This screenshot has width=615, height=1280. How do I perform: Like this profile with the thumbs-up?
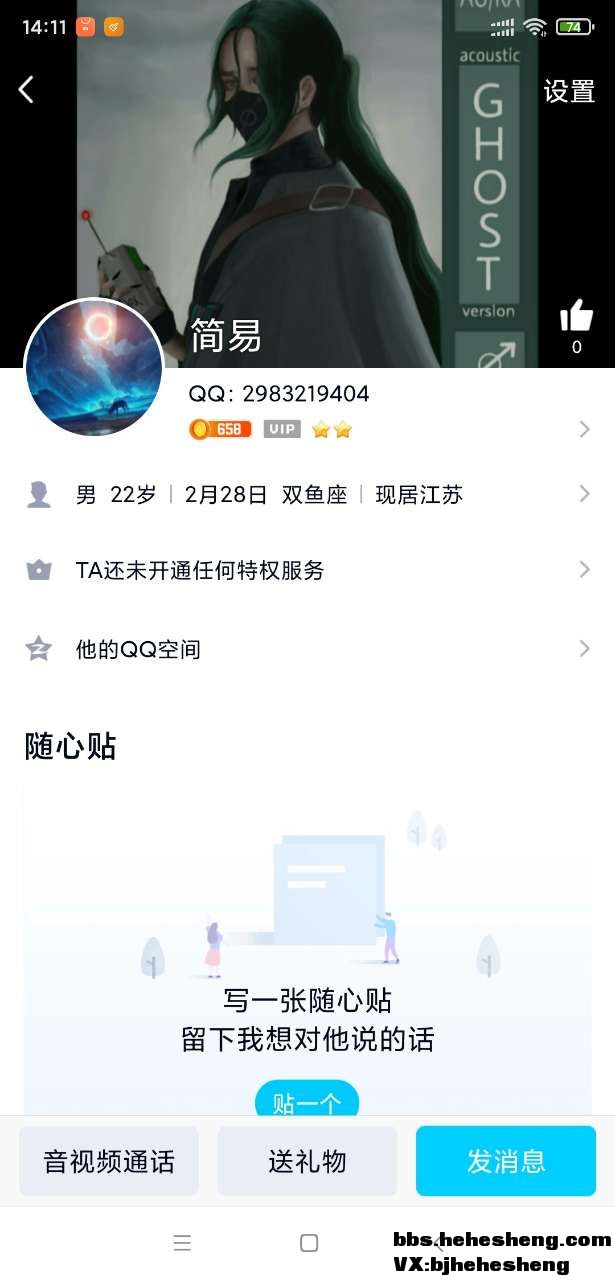coord(576,318)
